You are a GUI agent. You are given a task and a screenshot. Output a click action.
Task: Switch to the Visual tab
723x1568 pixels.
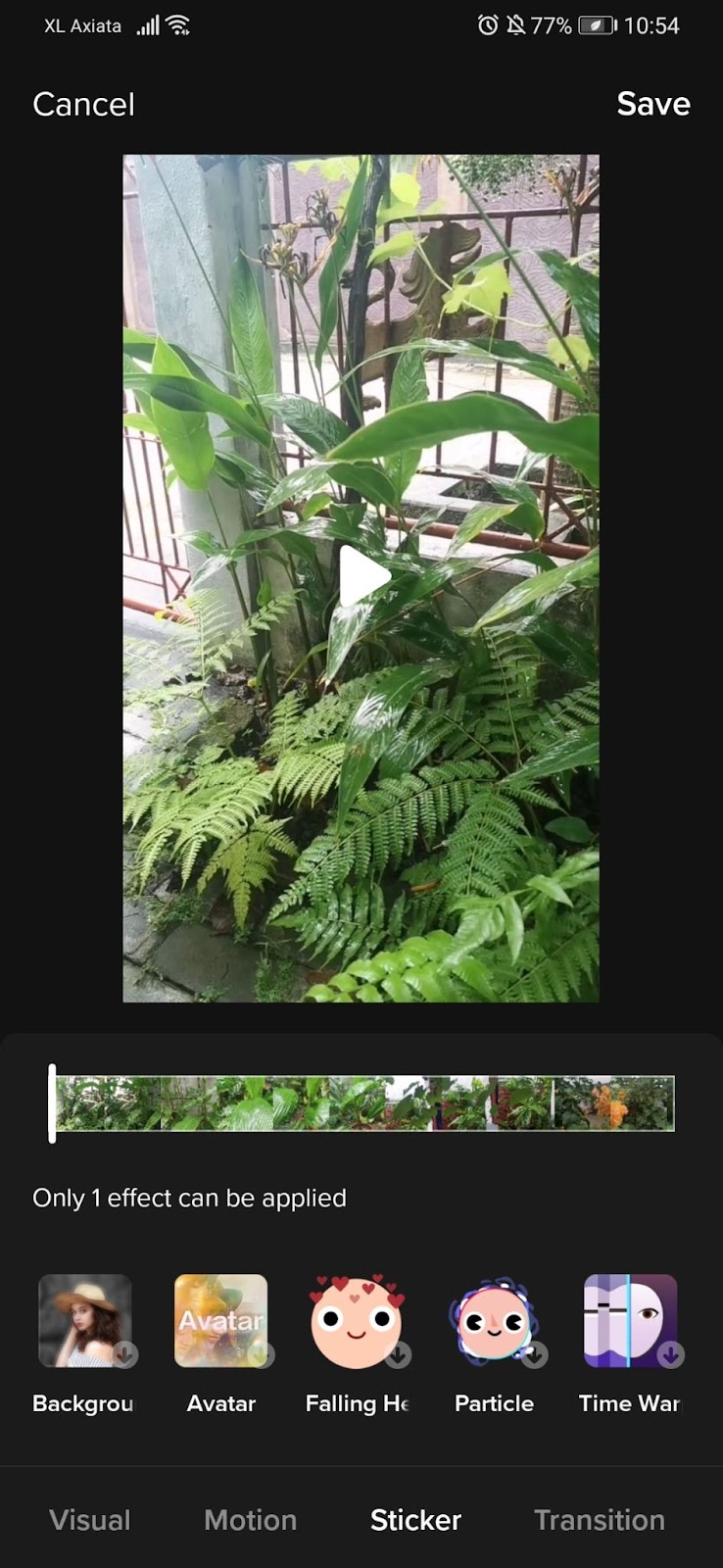click(x=90, y=1520)
